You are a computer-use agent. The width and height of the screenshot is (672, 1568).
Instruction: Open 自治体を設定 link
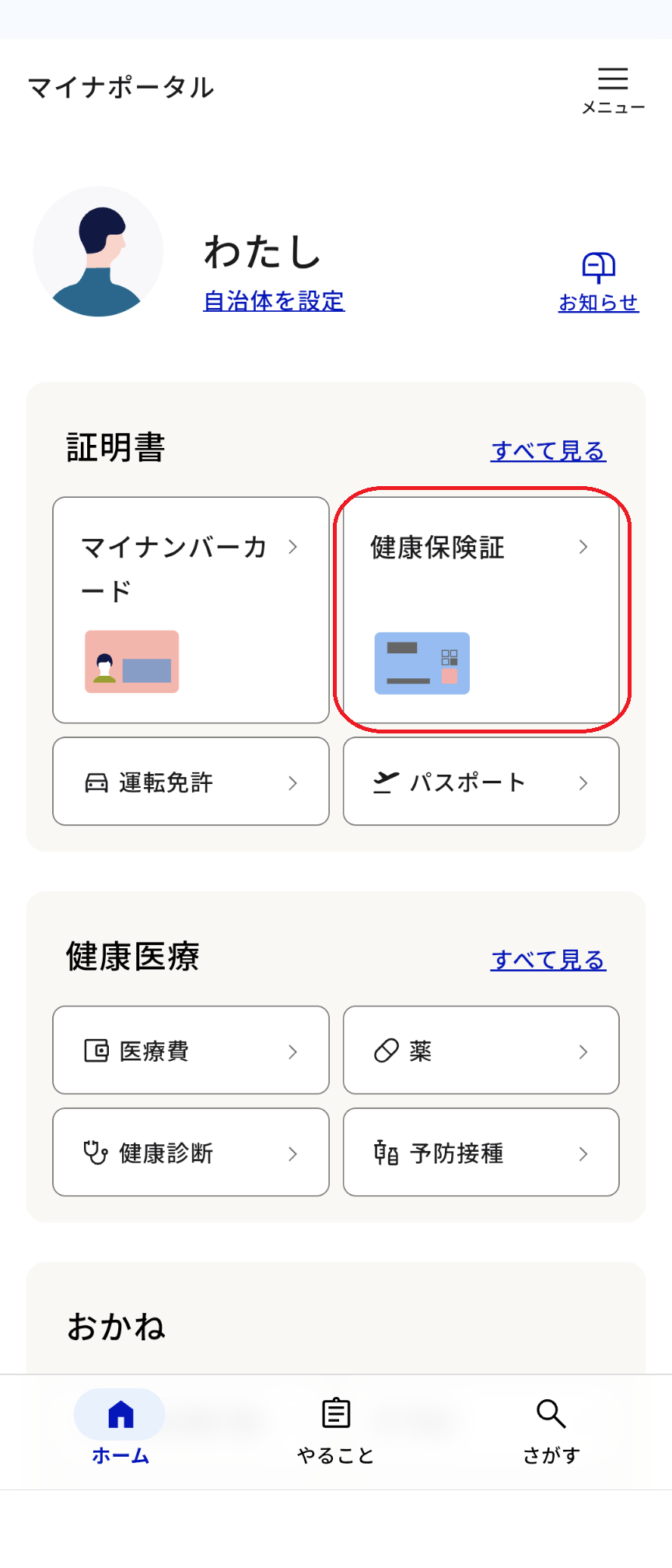pyautogui.click(x=274, y=301)
